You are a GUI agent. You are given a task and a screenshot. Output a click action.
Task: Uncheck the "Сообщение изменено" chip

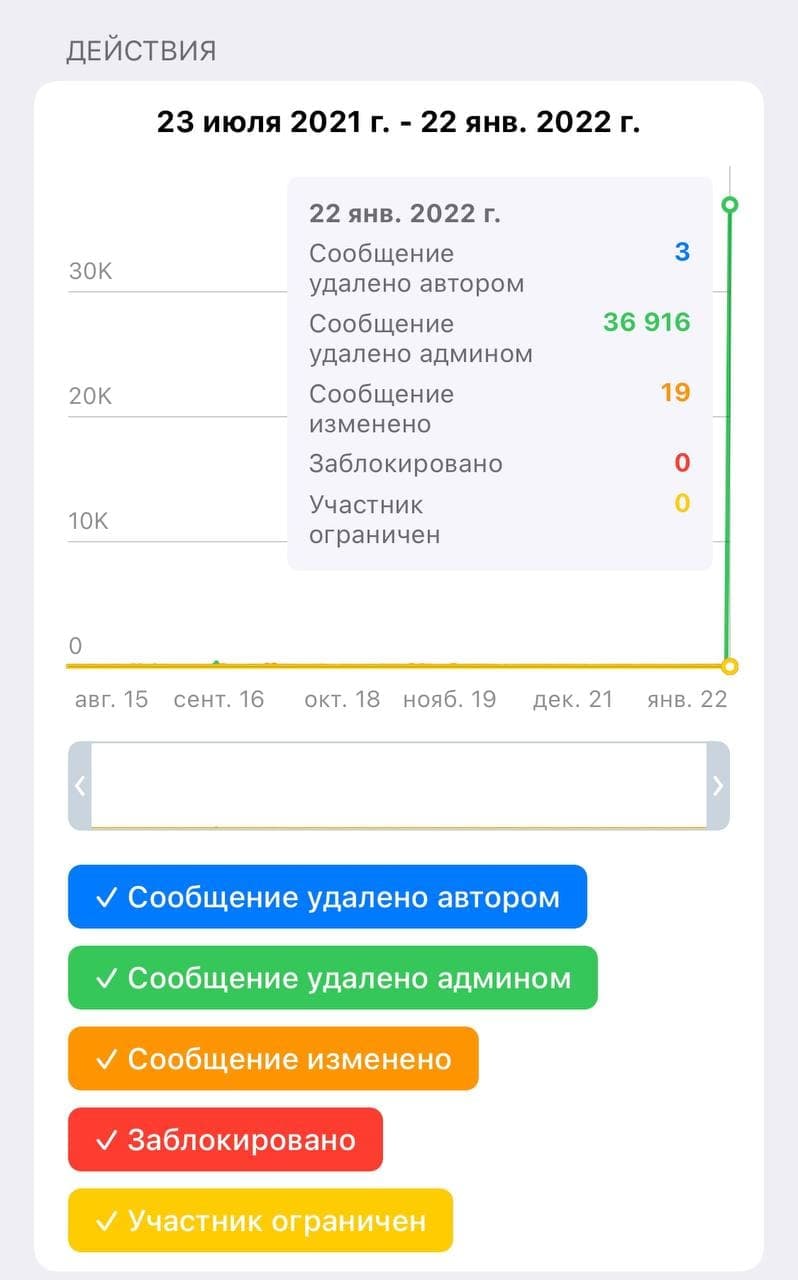pos(273,1058)
